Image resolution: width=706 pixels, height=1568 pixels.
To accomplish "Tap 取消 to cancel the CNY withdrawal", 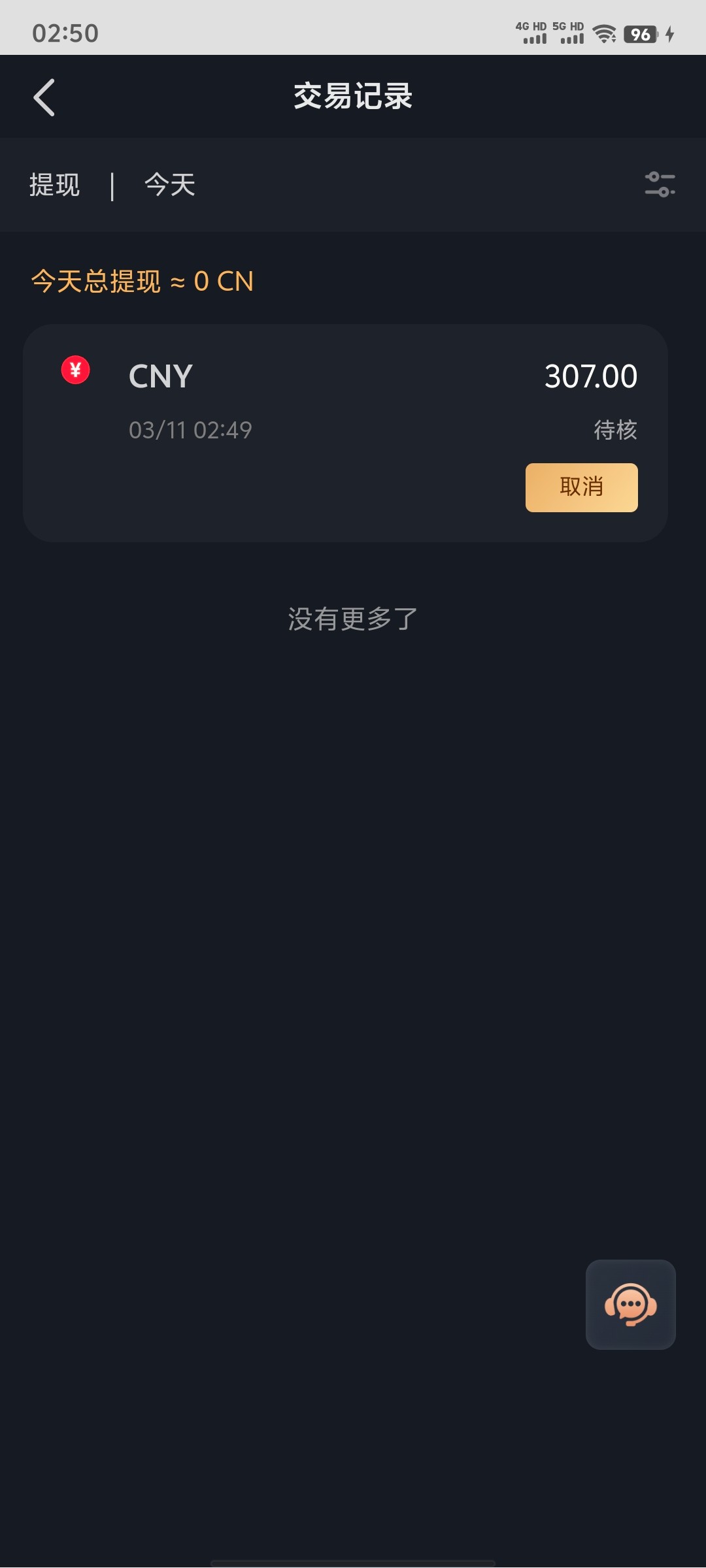I will (x=581, y=487).
